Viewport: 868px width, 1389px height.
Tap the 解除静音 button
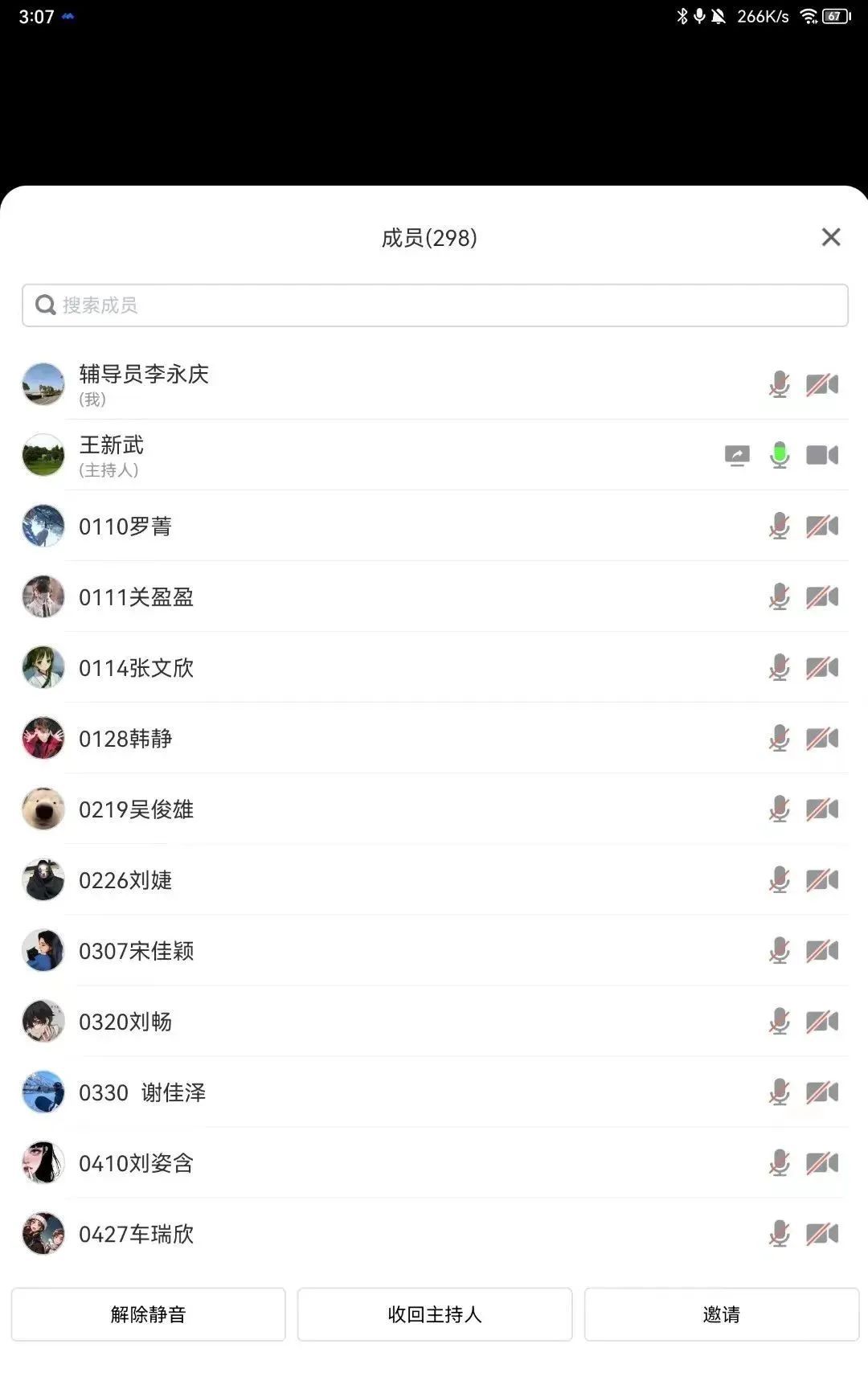coord(149,1314)
